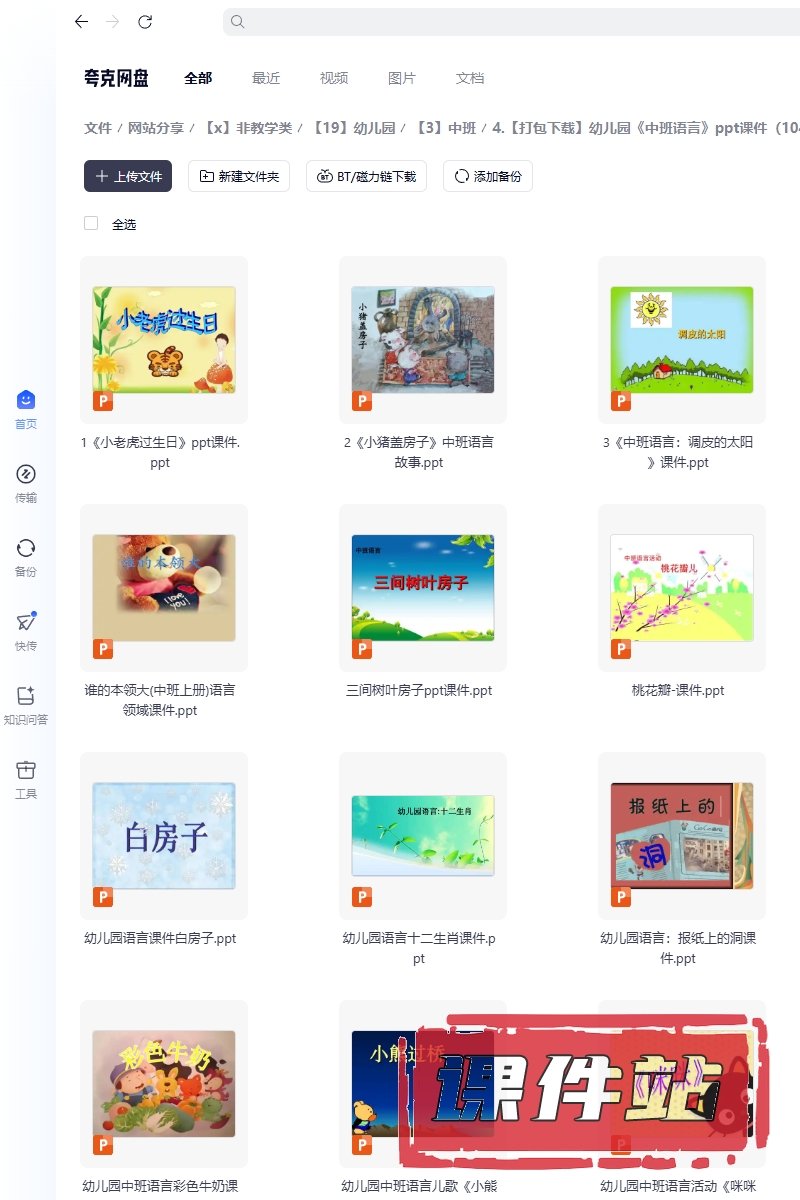The width and height of the screenshot is (800, 1200).
Task: Open the 桃花瓣-课件 ppt file
Action: coord(682,588)
